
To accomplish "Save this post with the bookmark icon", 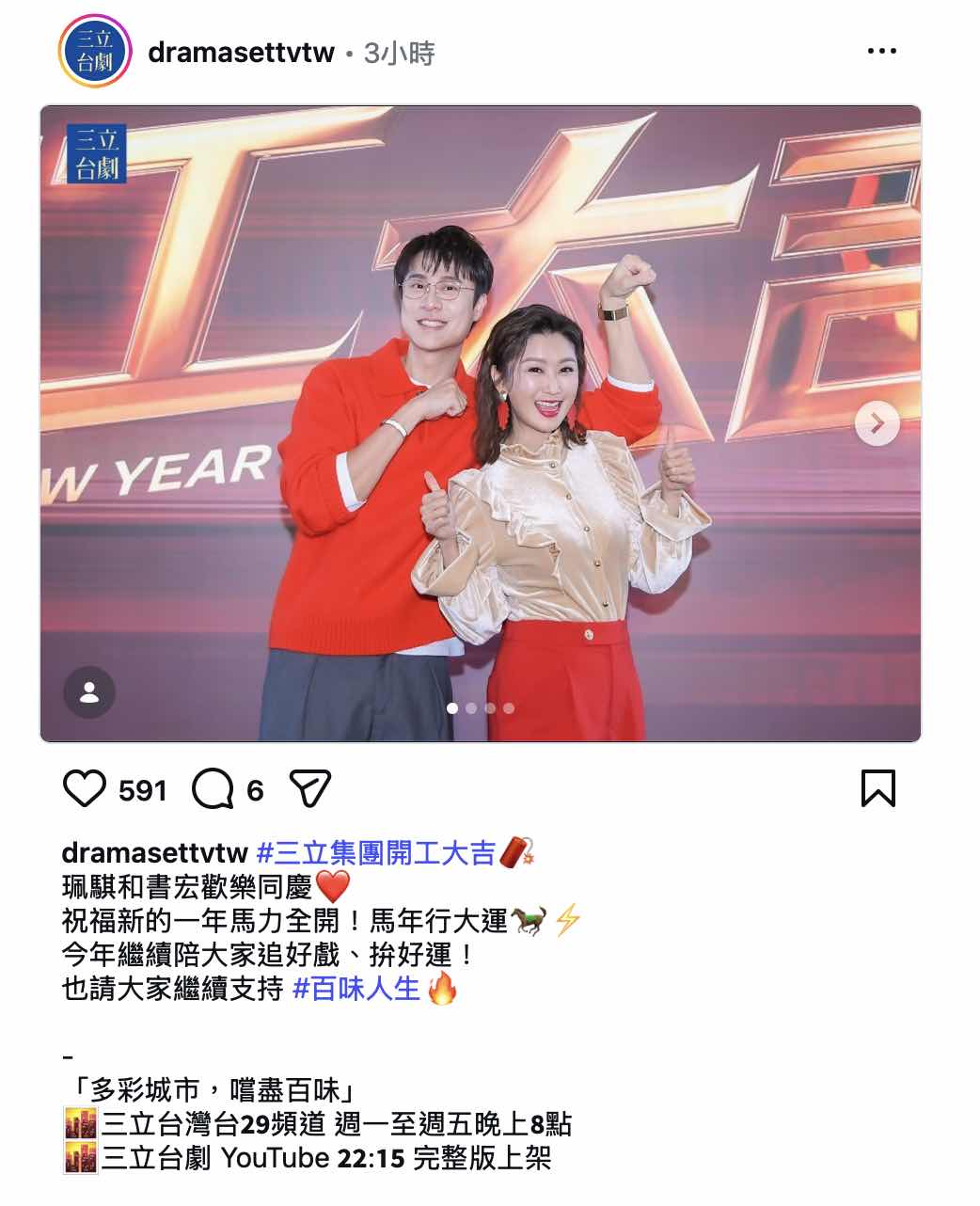I will (x=877, y=788).
